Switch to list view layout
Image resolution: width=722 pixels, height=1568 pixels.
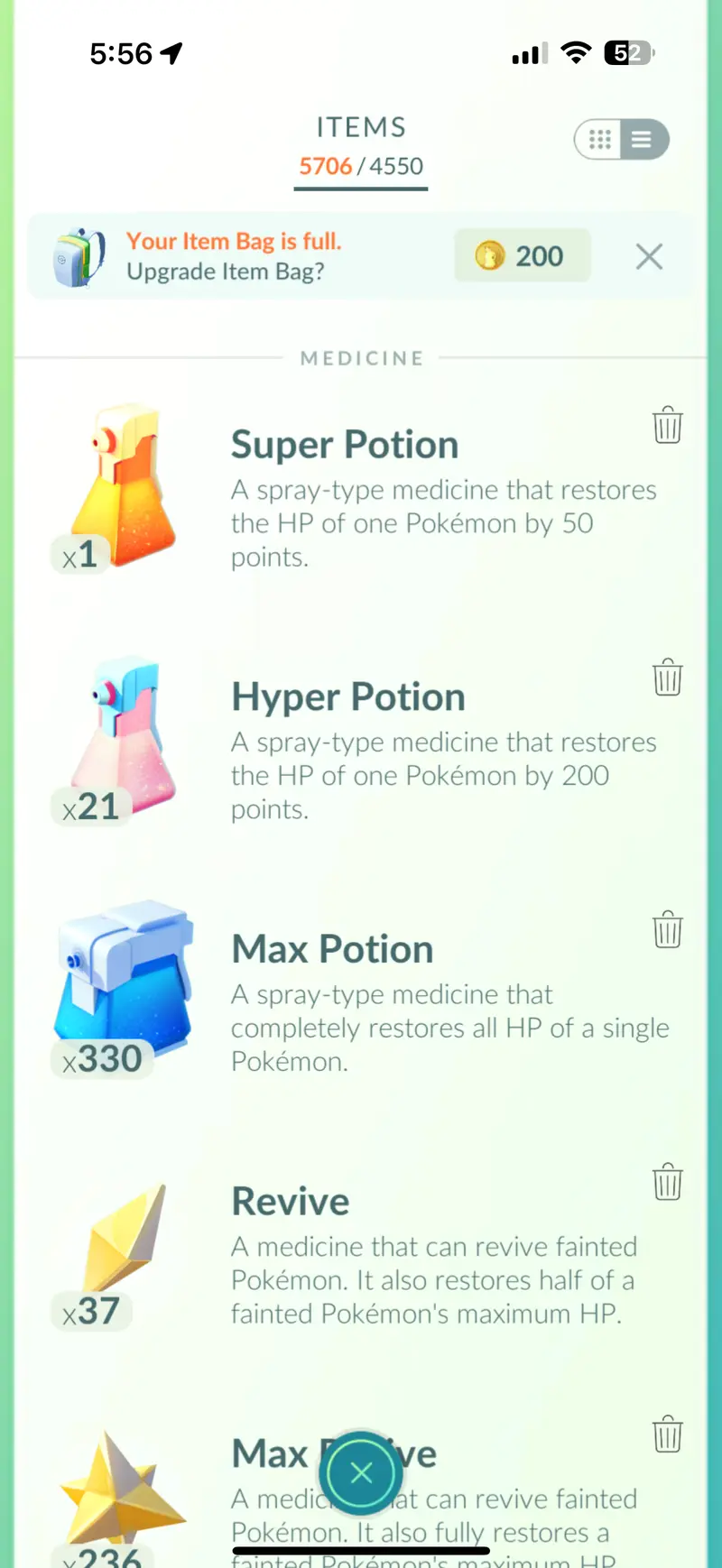point(643,140)
